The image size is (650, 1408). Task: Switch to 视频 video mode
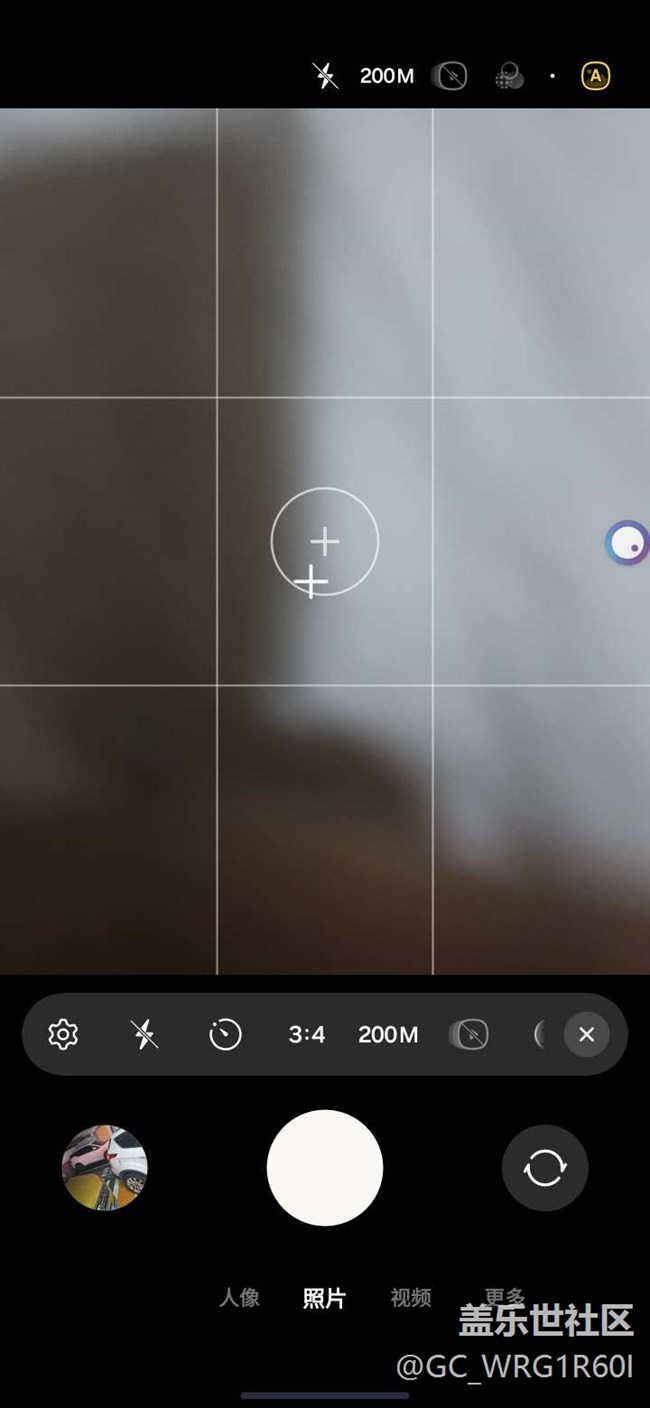point(411,1298)
